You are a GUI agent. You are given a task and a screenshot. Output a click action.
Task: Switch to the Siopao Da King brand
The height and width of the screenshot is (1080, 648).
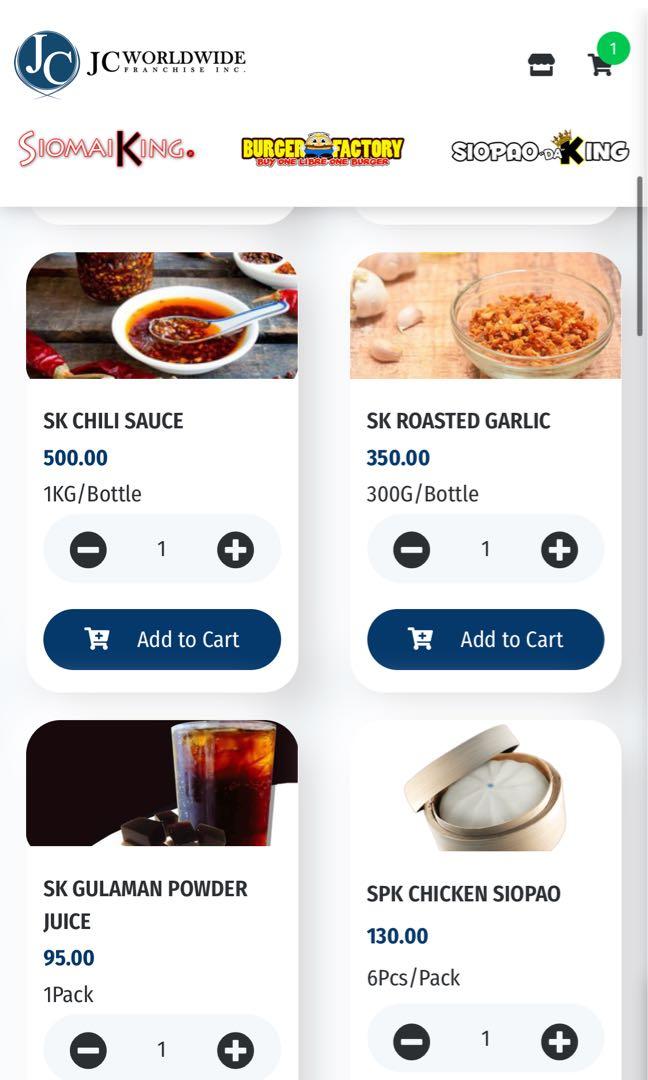540,150
